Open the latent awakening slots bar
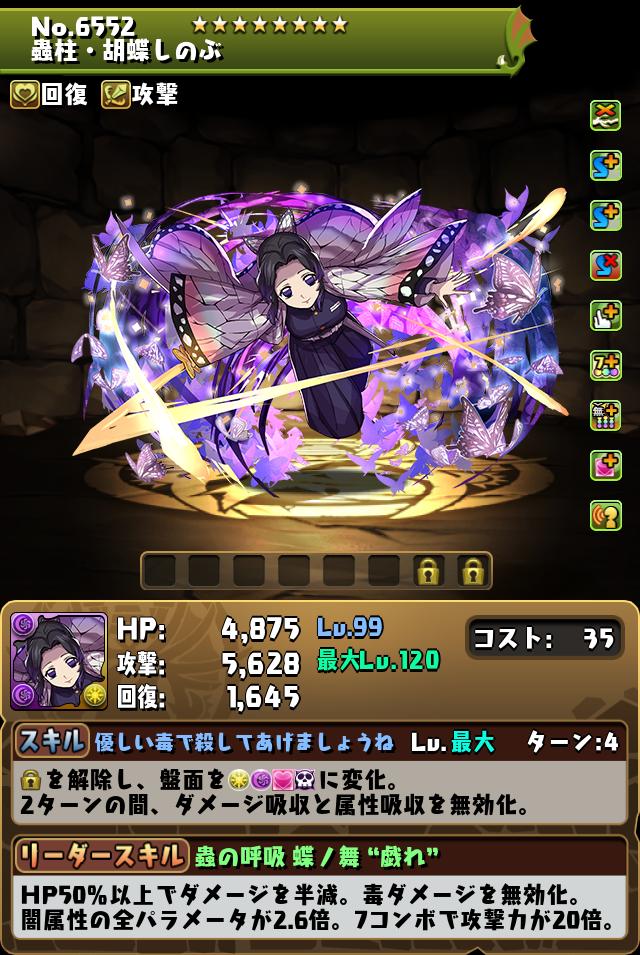640x955 pixels. pos(315,571)
